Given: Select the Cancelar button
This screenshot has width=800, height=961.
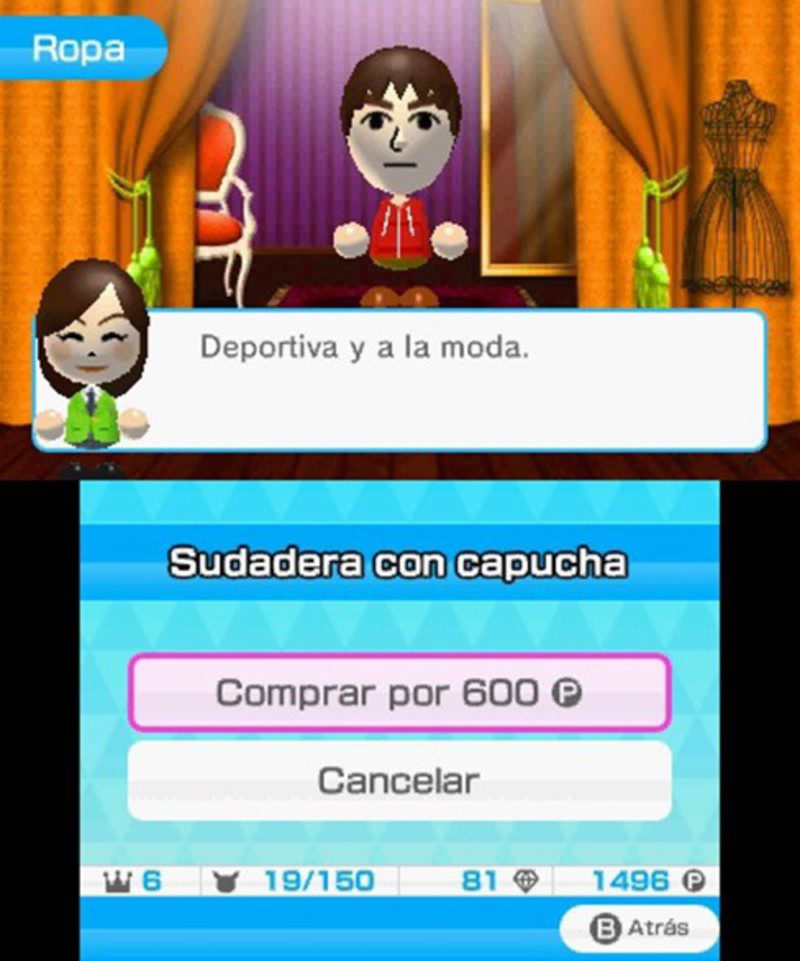Looking at the screenshot, I should pos(399,780).
